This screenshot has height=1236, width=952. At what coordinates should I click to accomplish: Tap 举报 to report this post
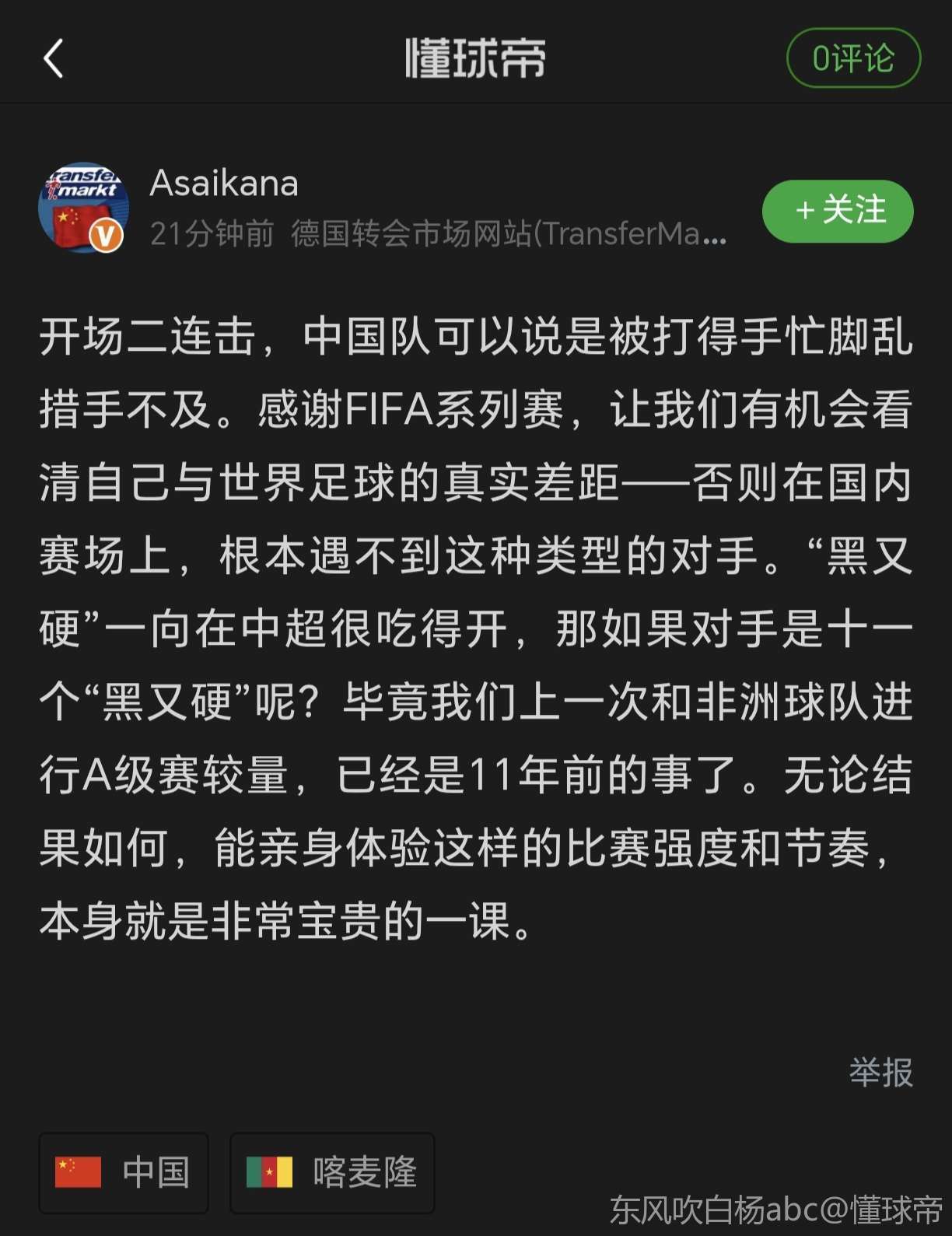pyautogui.click(x=880, y=1073)
